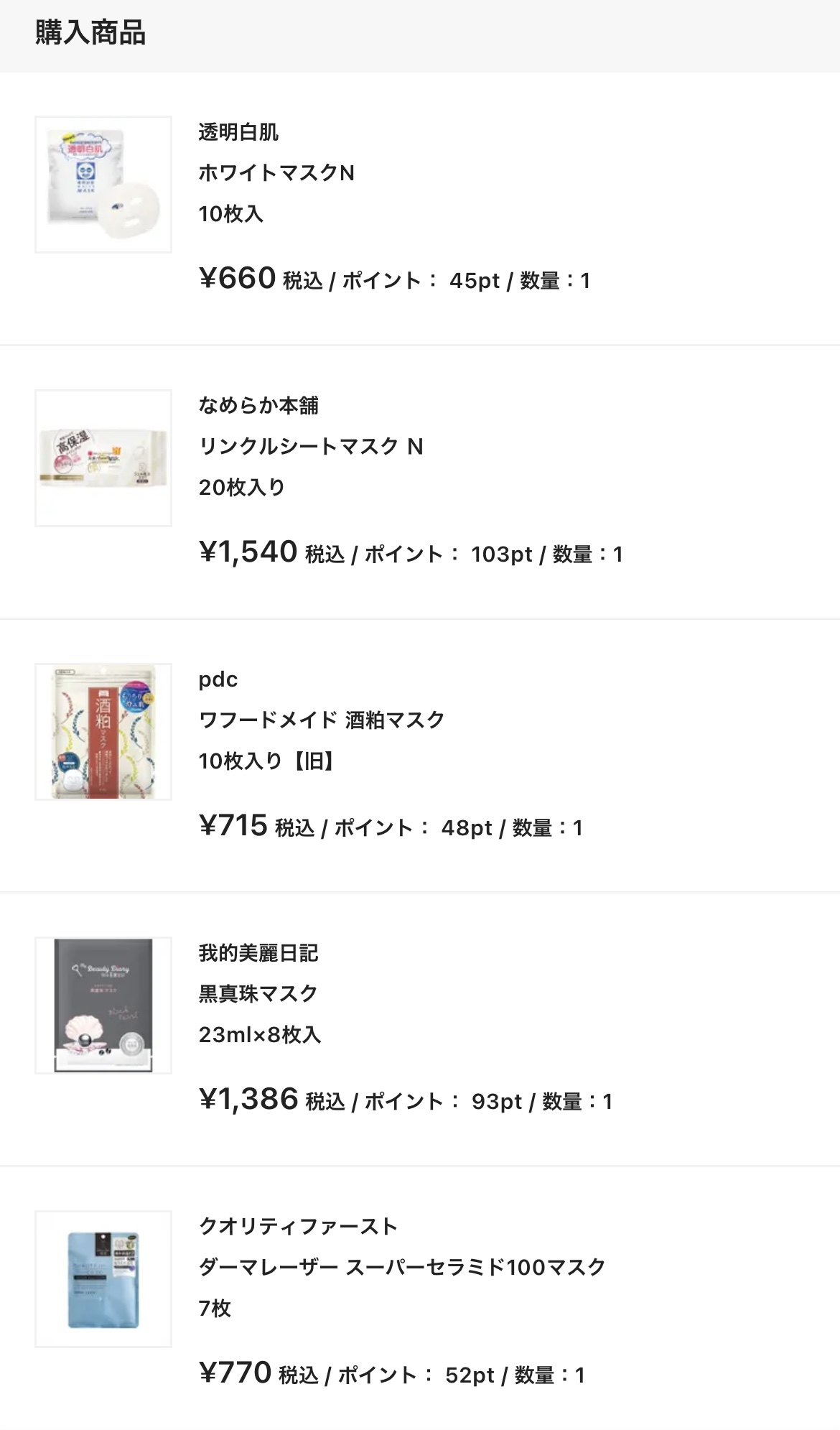Click the ¥1,540 price of リンクルシートマスク

(248, 554)
